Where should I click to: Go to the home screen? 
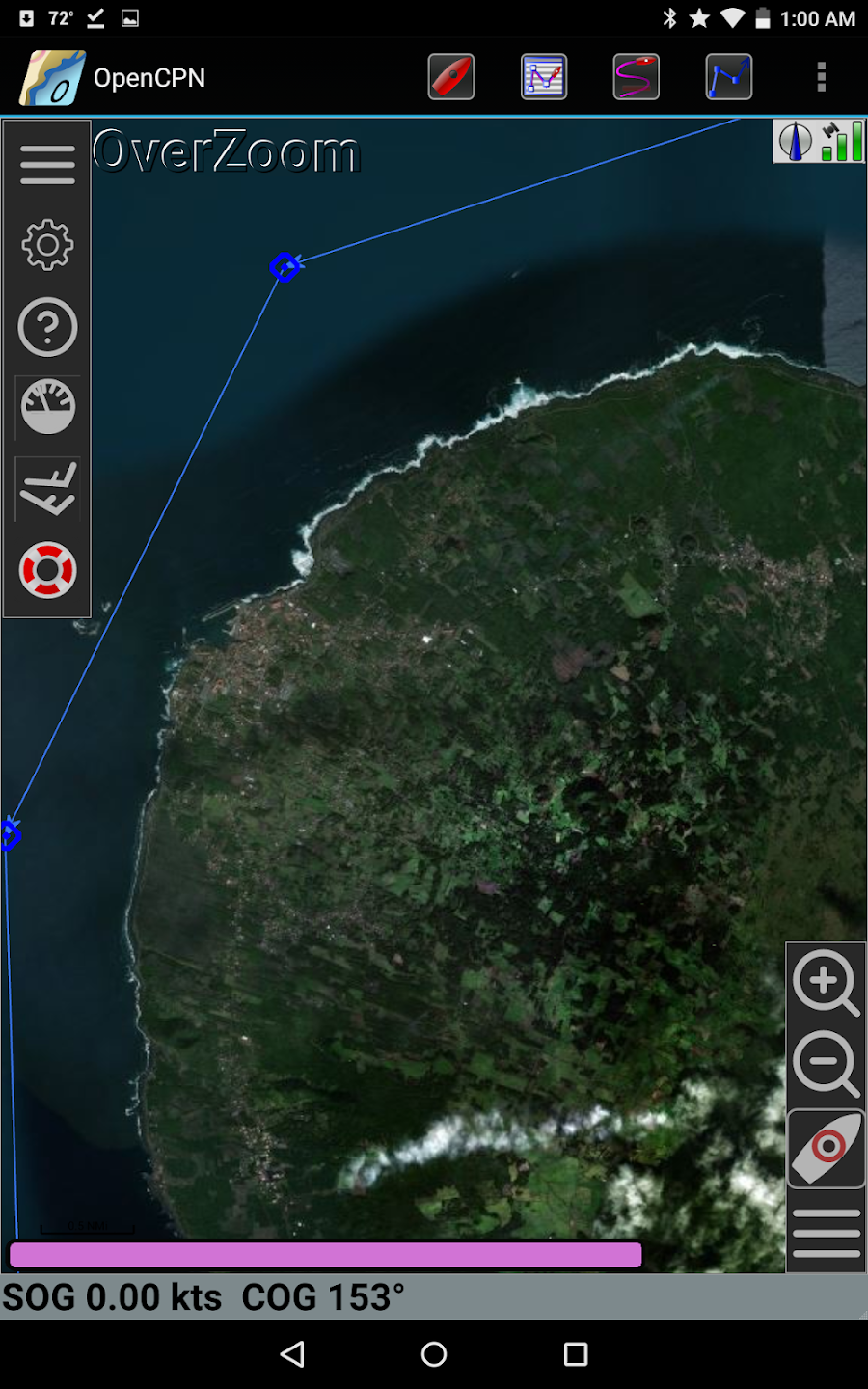point(434,1354)
